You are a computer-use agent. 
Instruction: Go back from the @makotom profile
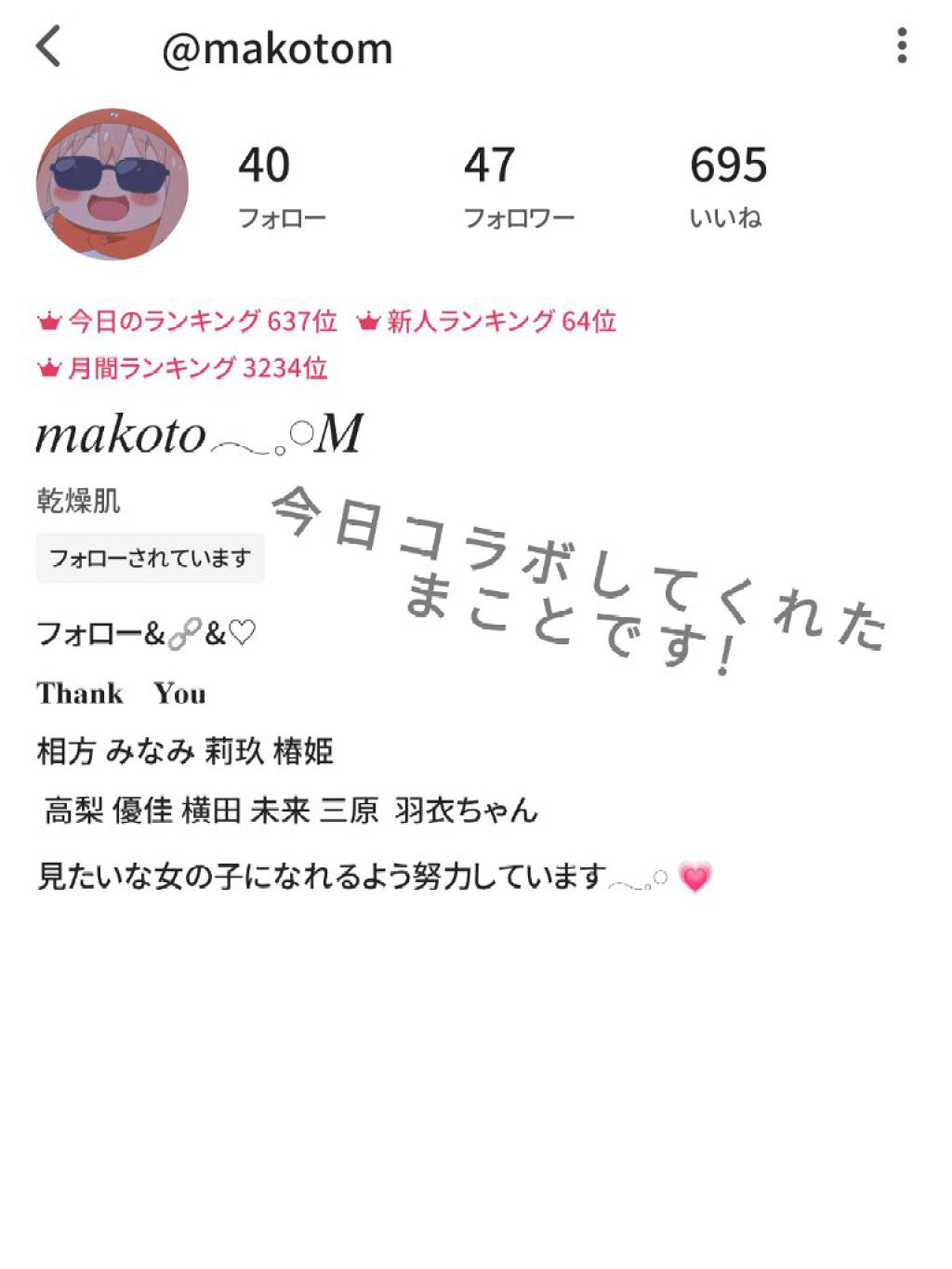(48, 46)
